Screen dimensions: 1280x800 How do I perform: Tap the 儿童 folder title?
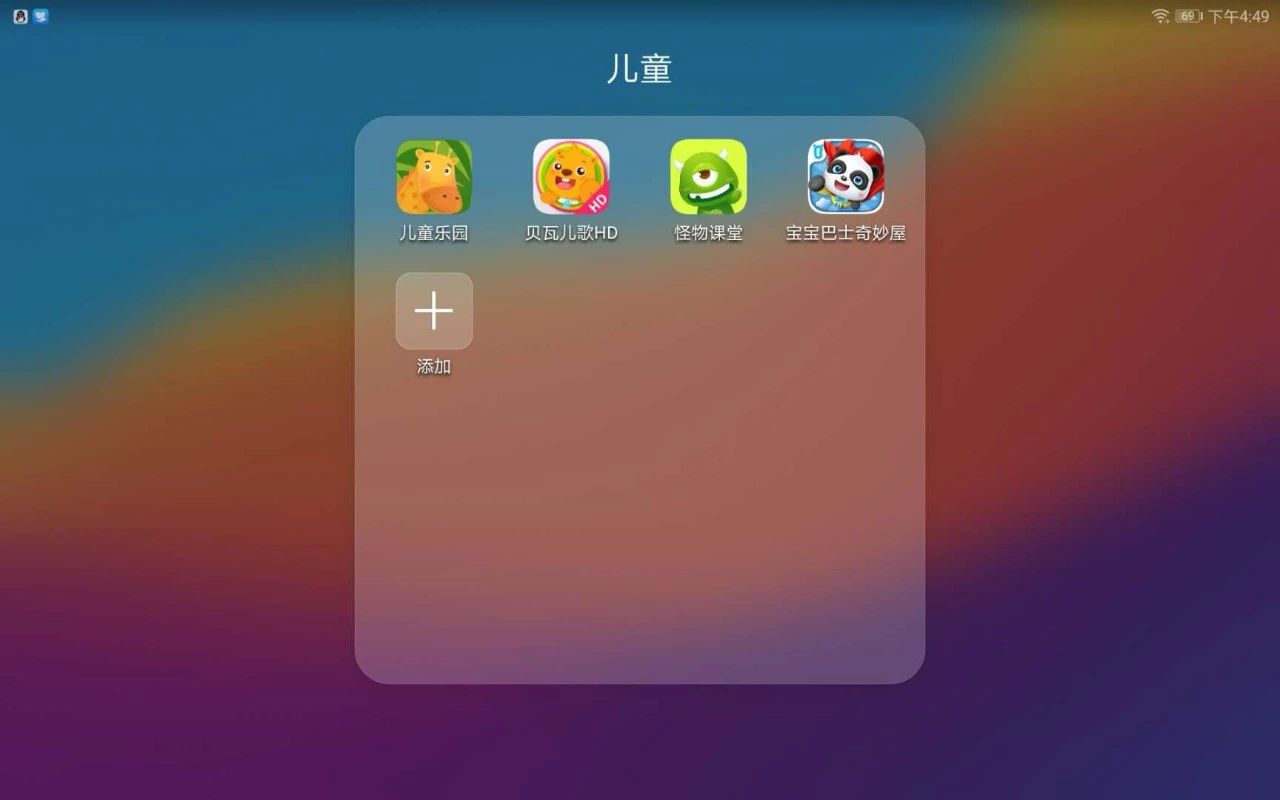tap(639, 69)
